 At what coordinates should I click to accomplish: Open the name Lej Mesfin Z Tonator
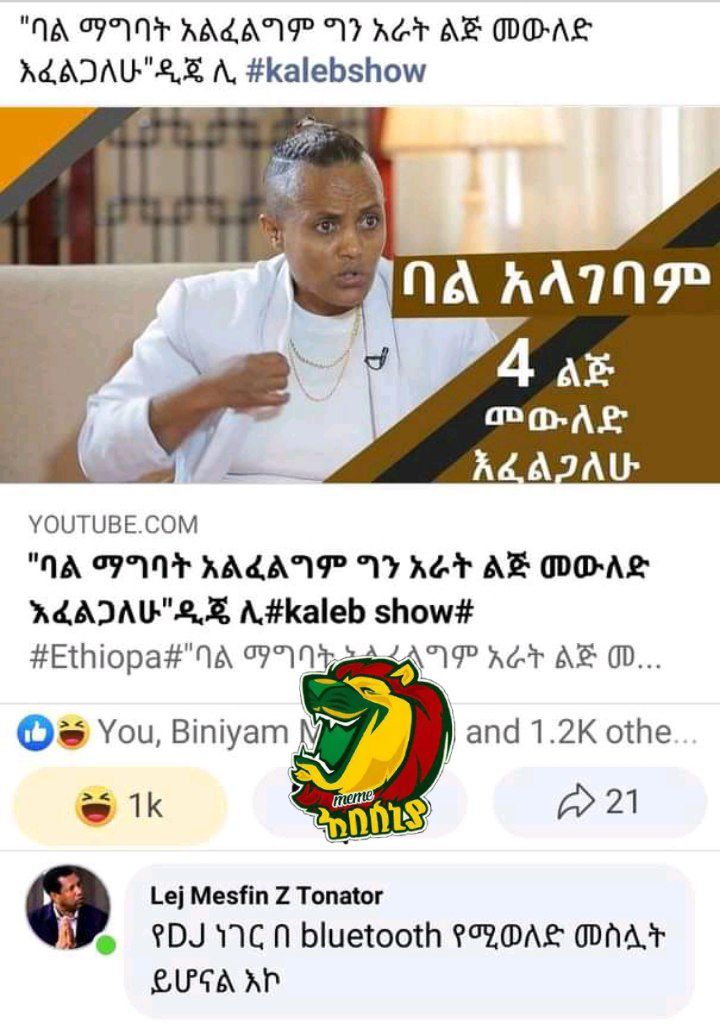coord(266,896)
